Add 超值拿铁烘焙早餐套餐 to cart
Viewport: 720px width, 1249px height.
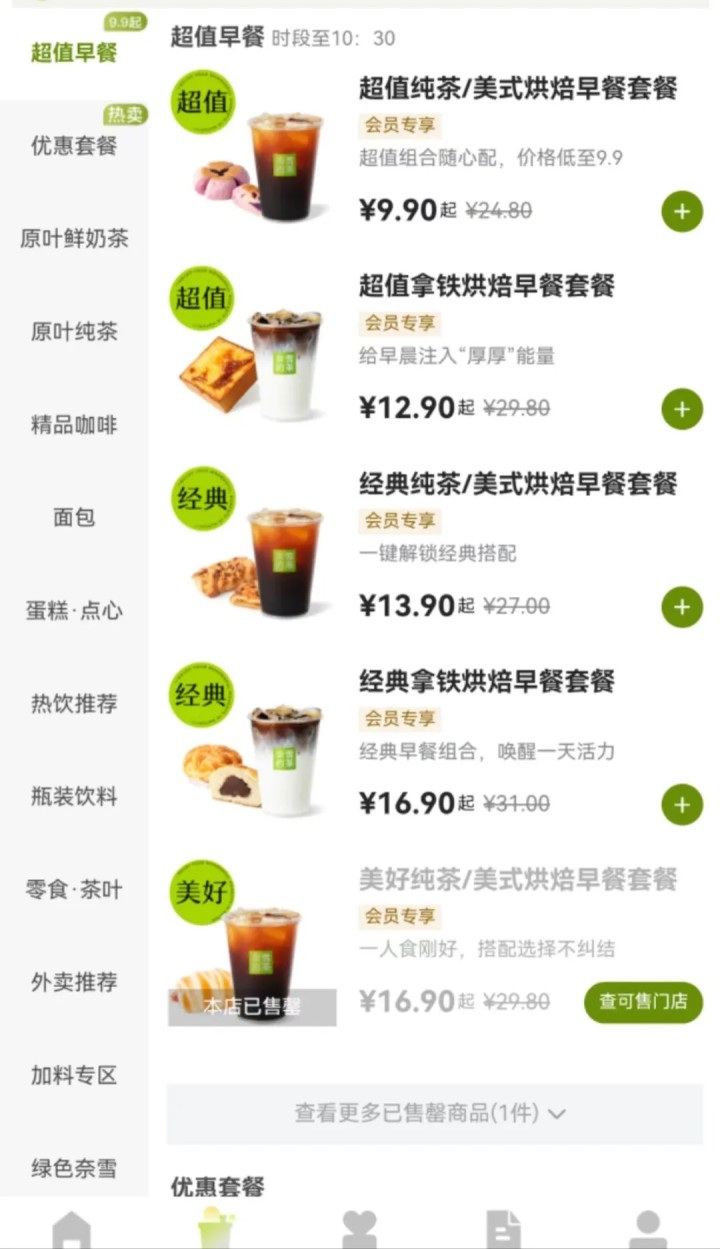click(x=682, y=409)
